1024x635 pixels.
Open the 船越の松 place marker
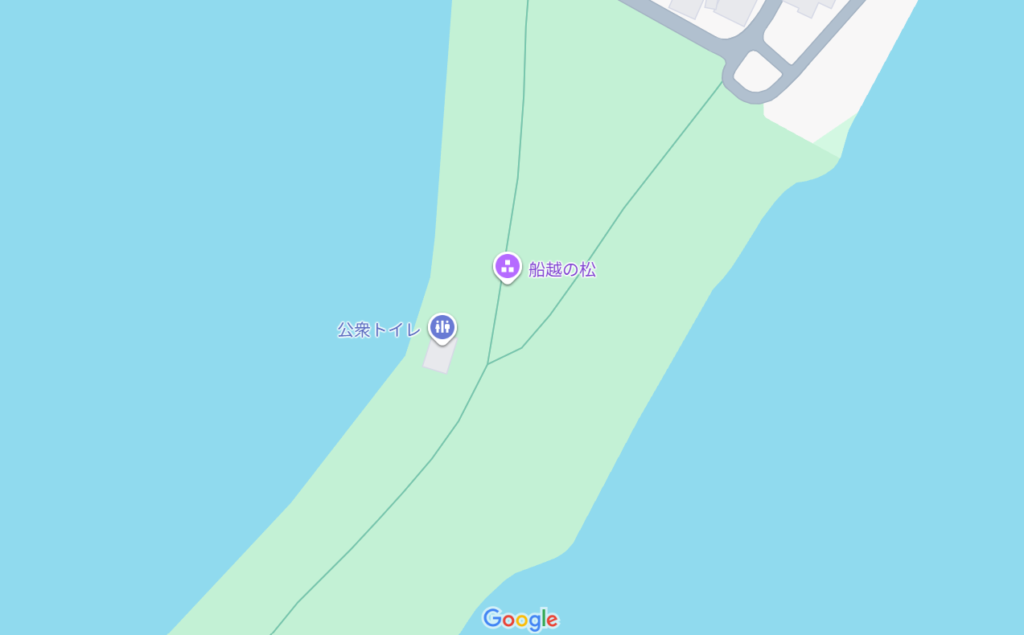tap(507, 267)
